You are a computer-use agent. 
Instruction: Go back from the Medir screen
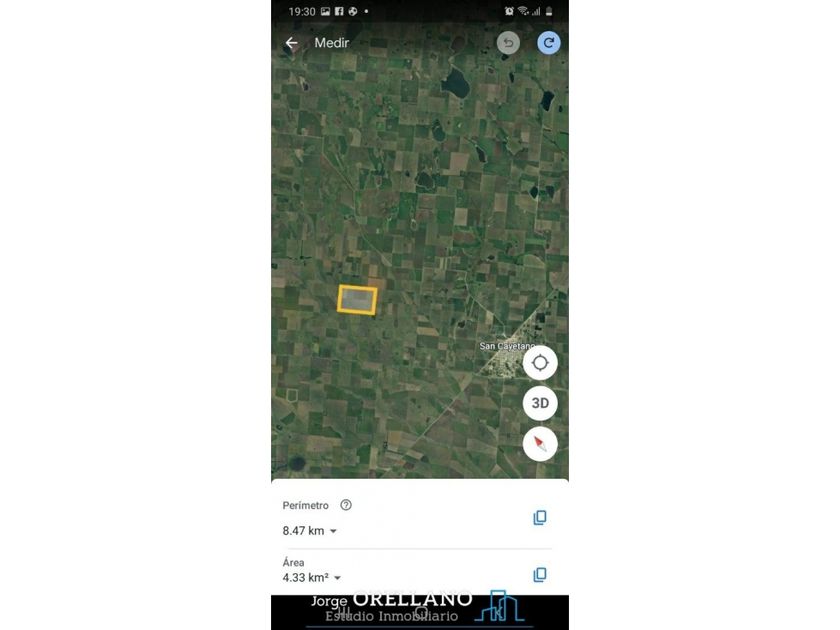click(x=291, y=43)
